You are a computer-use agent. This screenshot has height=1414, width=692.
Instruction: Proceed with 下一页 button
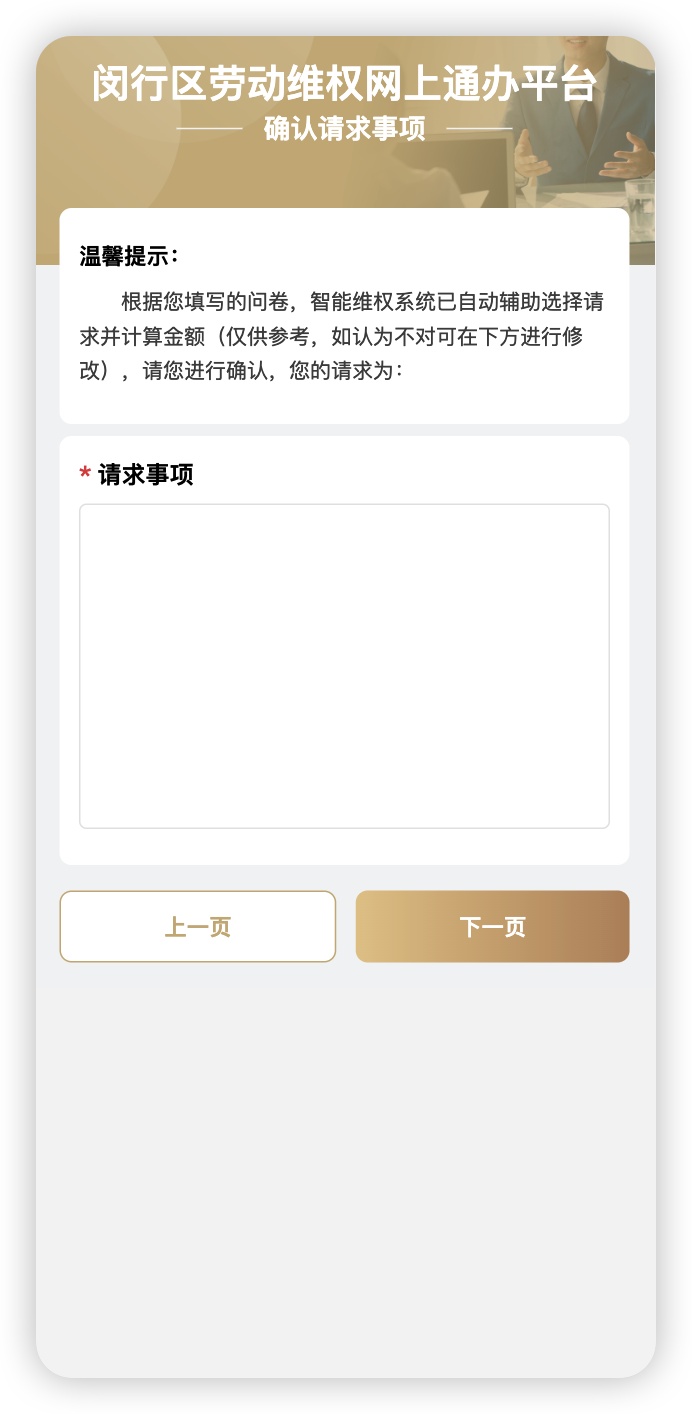coord(492,927)
